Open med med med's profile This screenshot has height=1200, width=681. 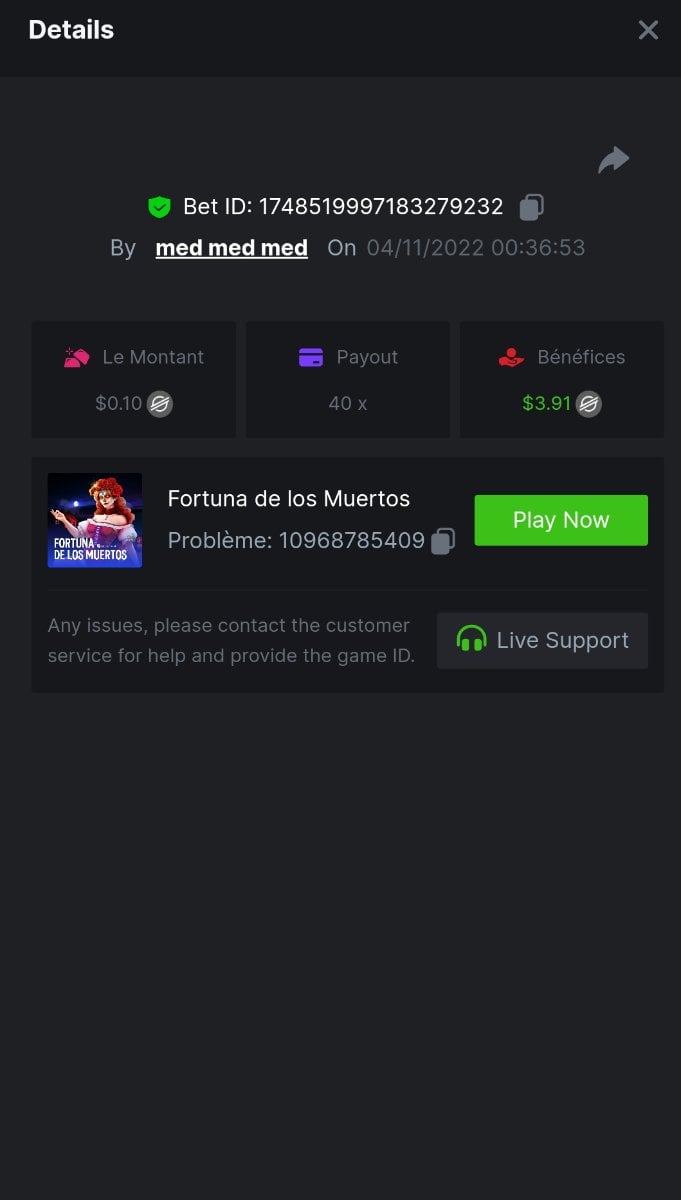[231, 248]
